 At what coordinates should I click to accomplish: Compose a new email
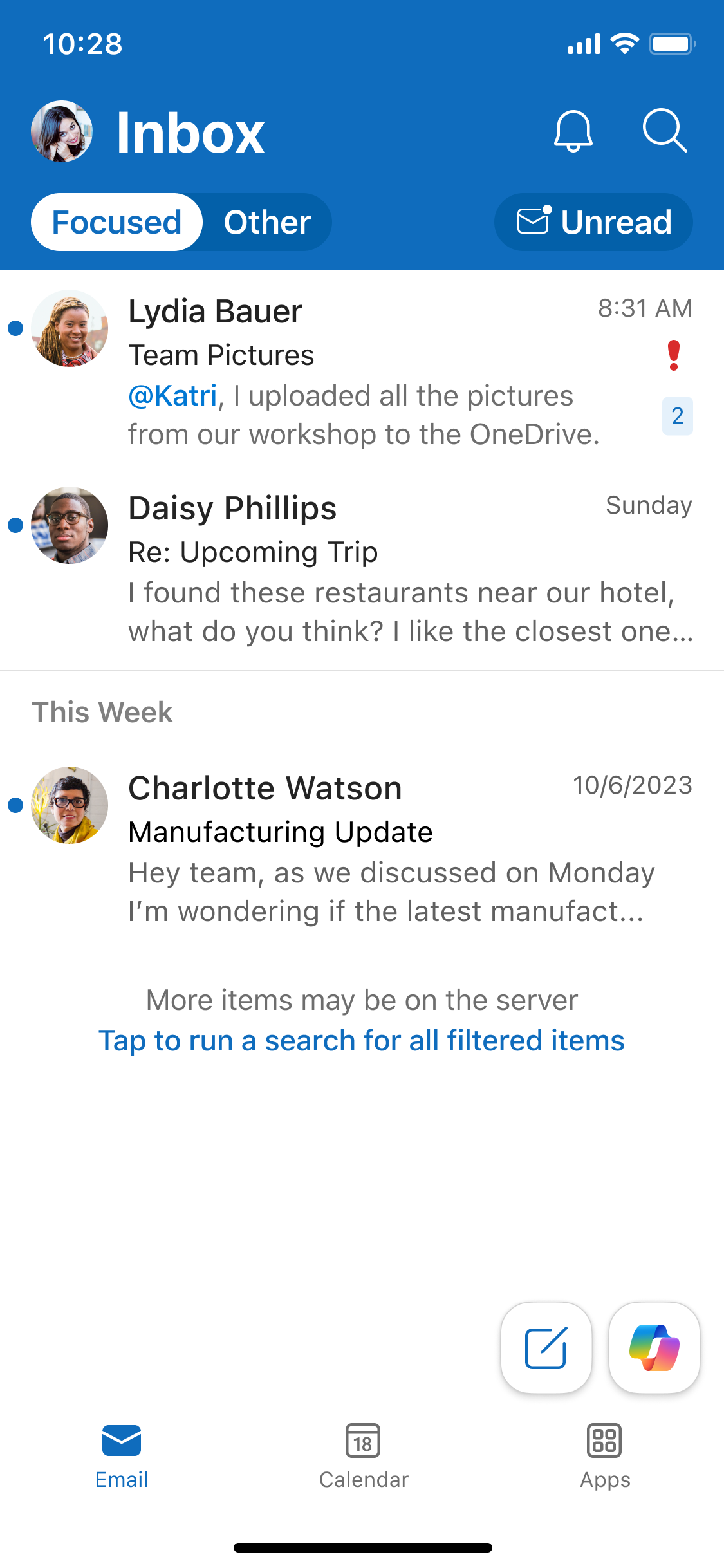click(x=546, y=1347)
